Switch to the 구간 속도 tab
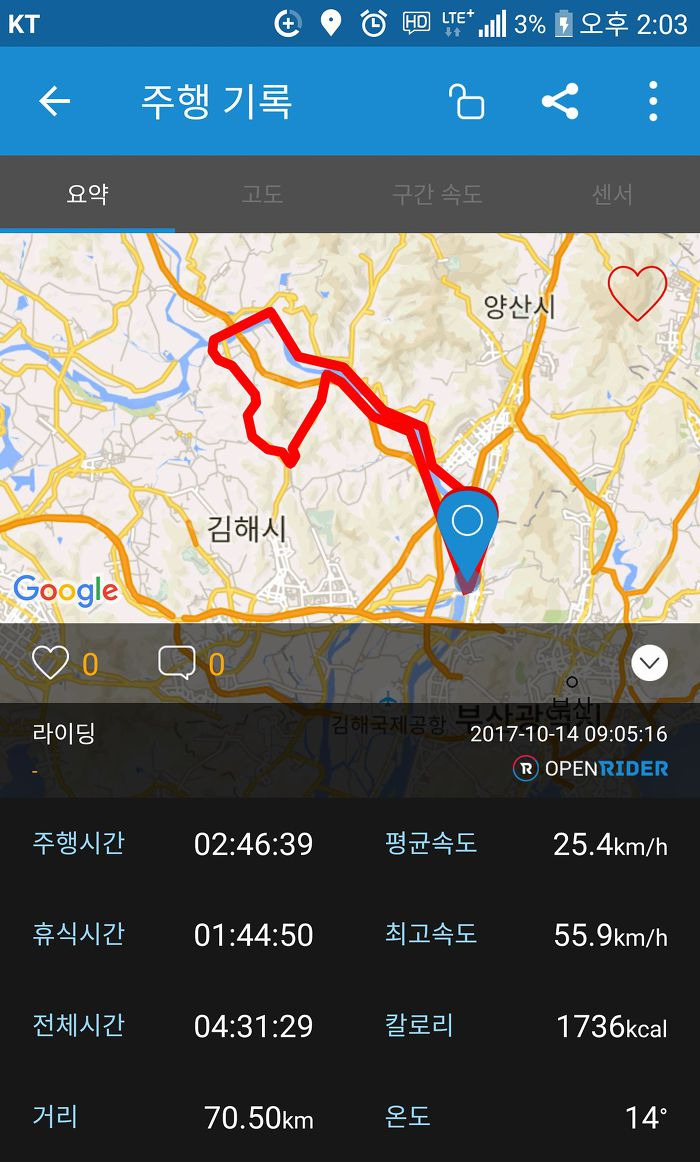Screen dimensions: 700x1162 [x=437, y=194]
